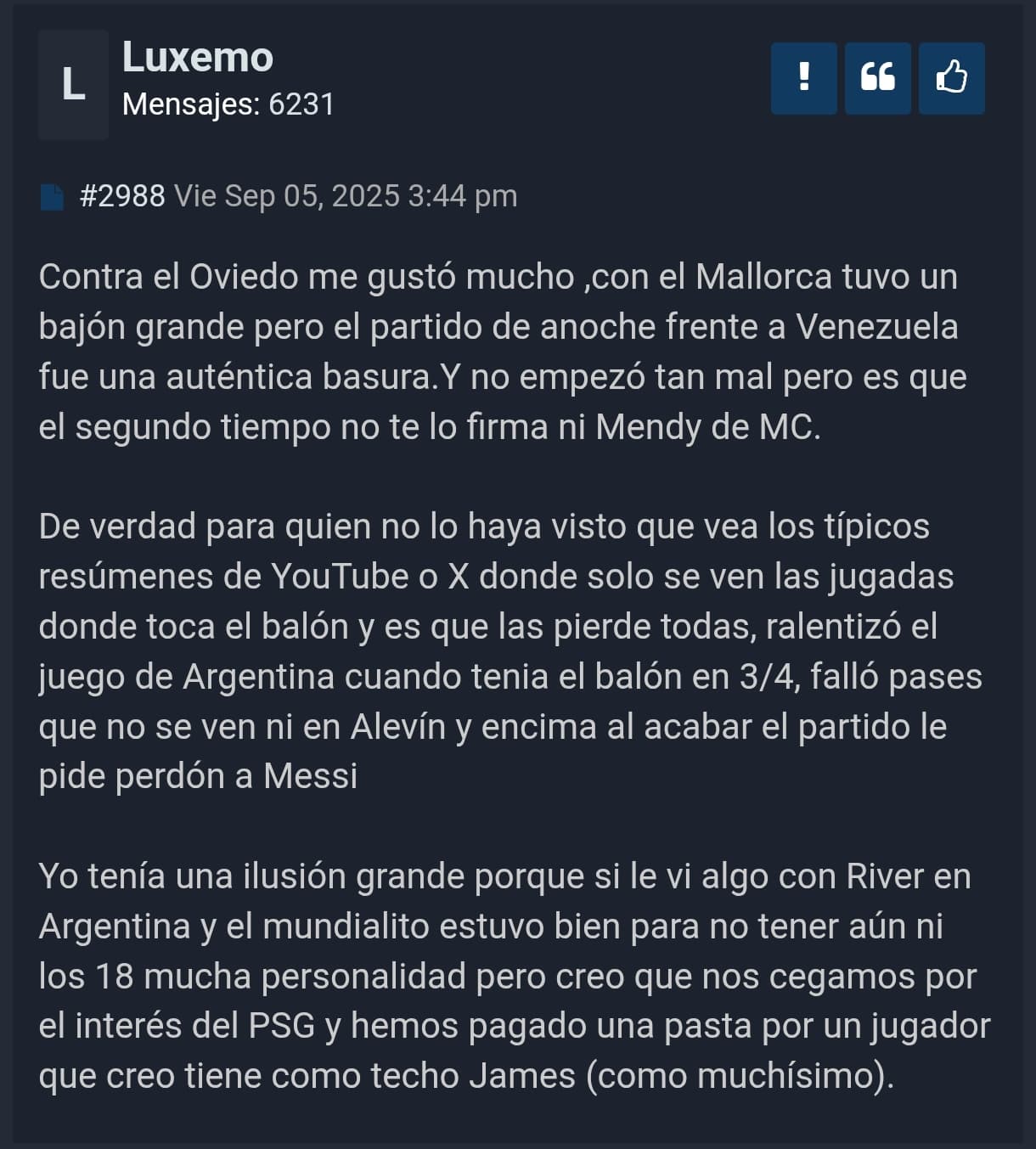1036x1149 pixels.
Task: Quote Luxemo's post
Action: 877,78
